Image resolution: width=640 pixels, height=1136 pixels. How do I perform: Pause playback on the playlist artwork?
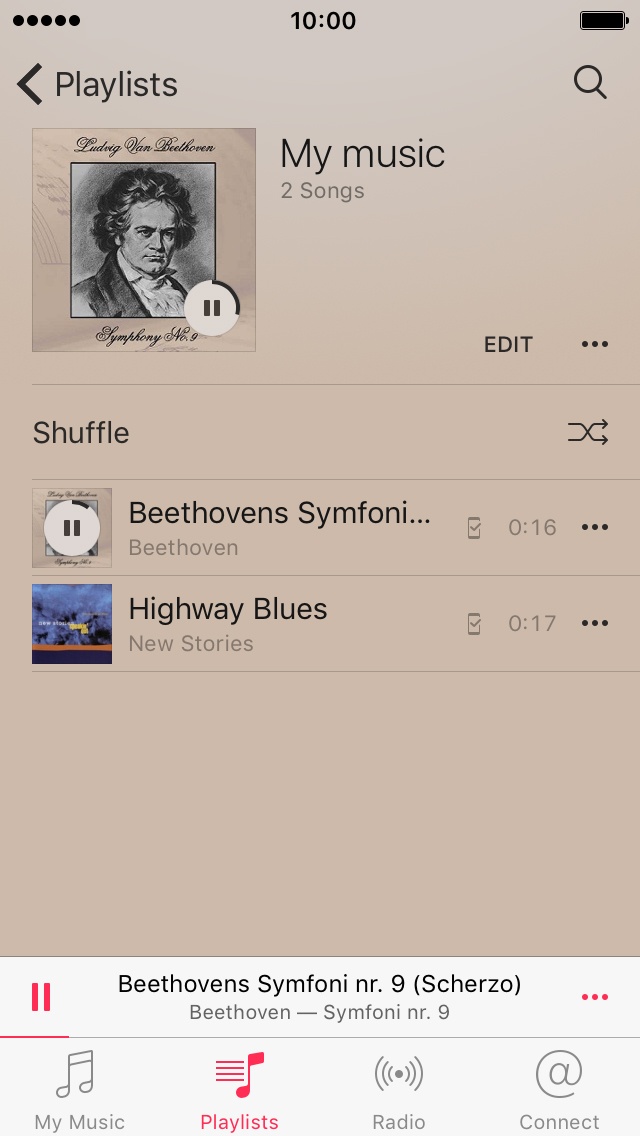[x=212, y=308]
